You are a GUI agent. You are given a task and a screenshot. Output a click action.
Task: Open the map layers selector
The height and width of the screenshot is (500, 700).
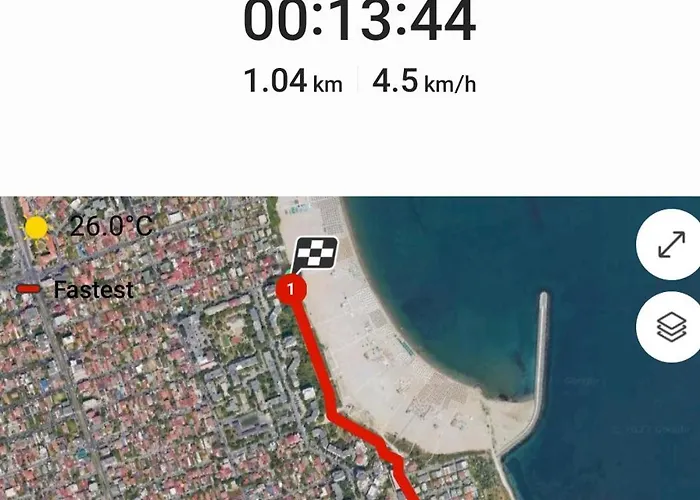pos(670,327)
